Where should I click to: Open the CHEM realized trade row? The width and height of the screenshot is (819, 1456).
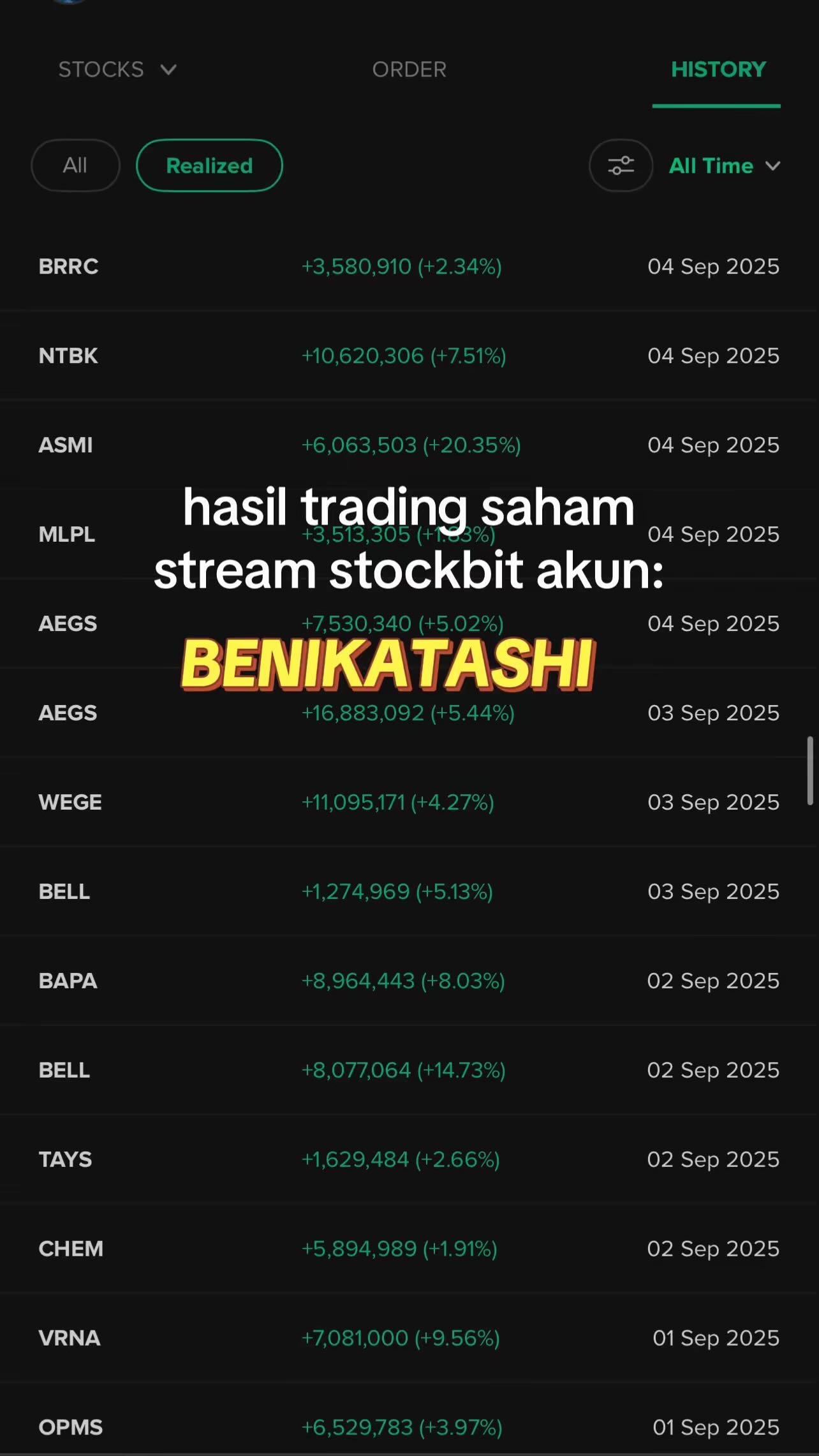[408, 1249]
